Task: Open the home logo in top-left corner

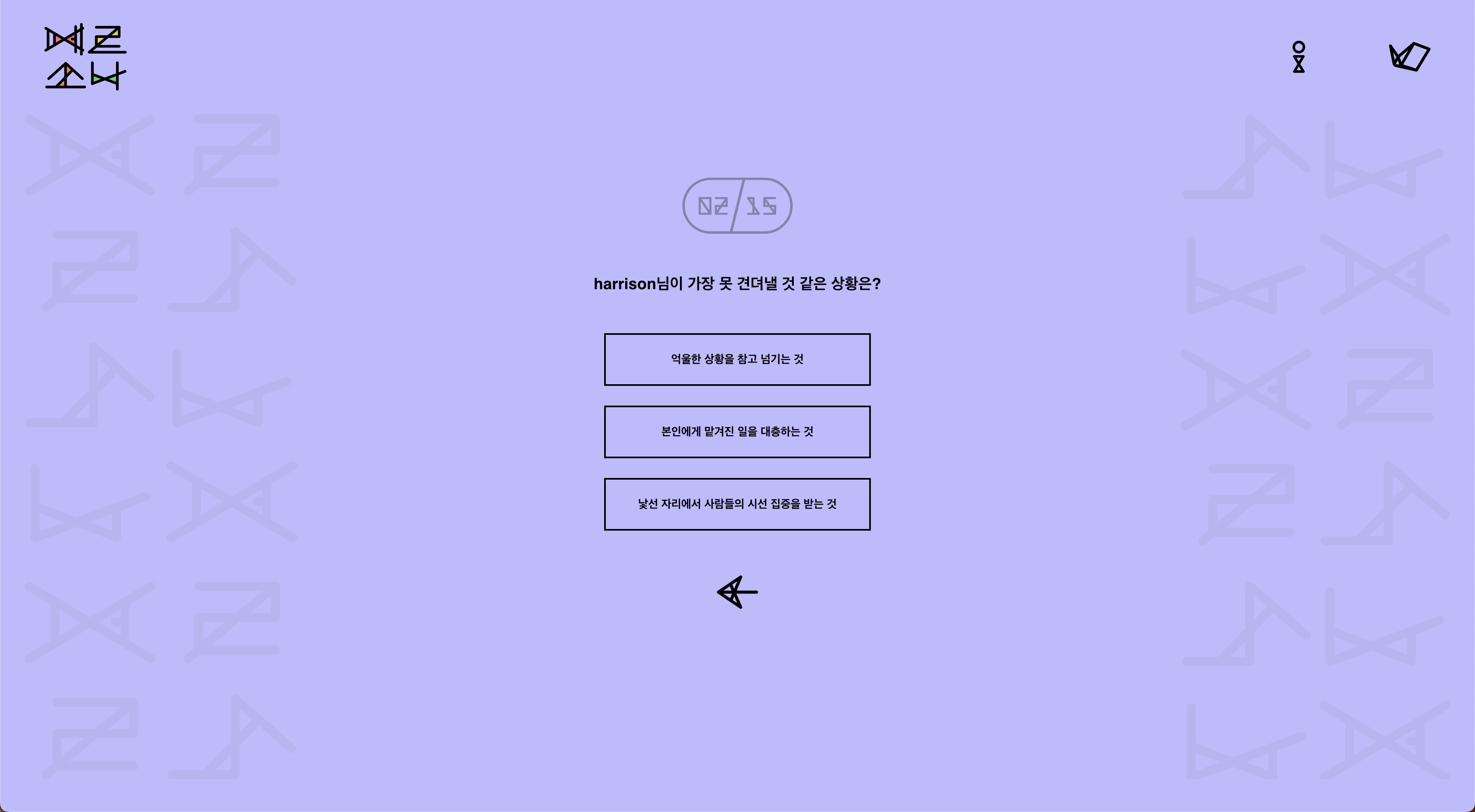Action: pos(86,57)
